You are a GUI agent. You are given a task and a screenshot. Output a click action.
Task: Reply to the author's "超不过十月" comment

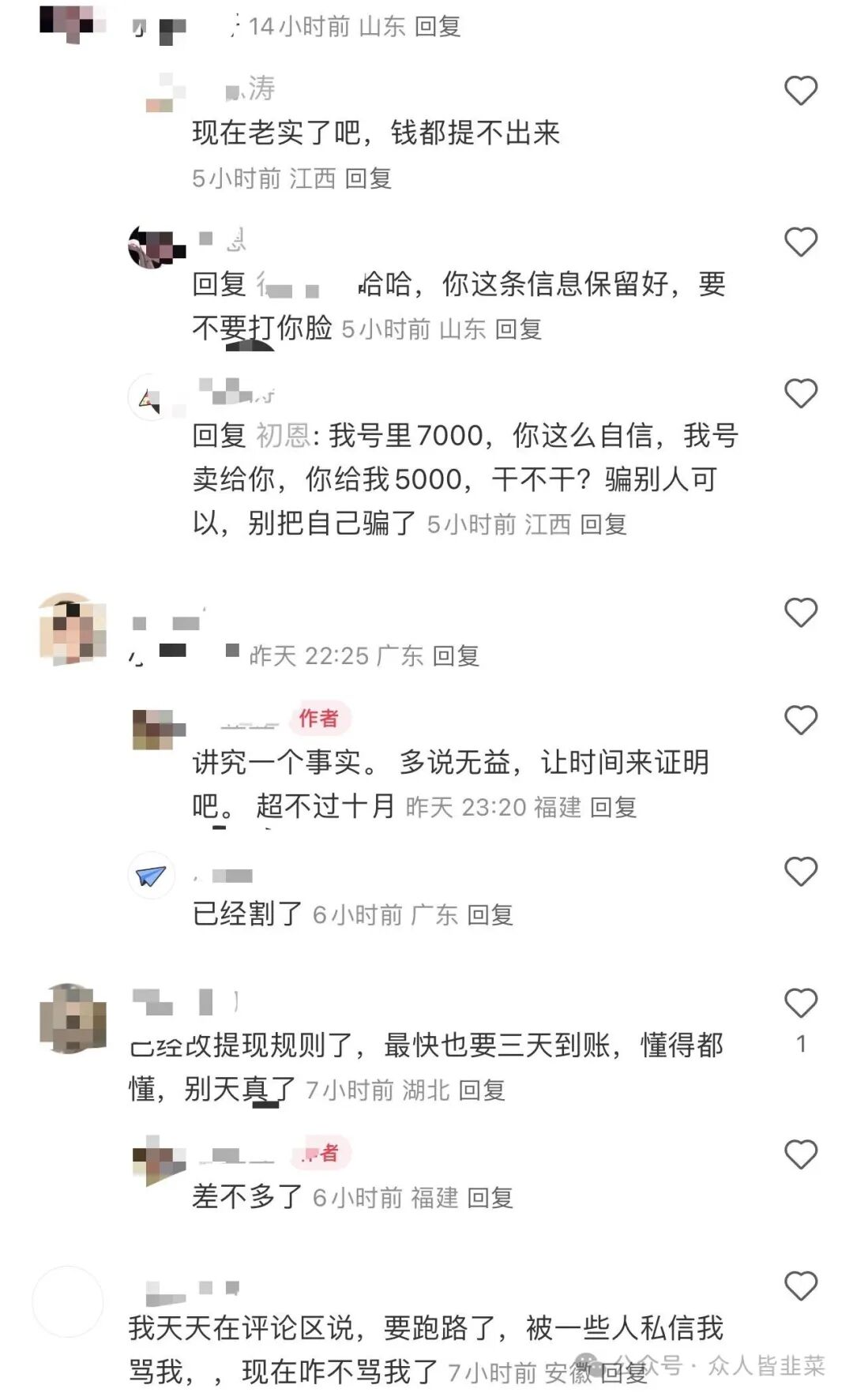[613, 807]
